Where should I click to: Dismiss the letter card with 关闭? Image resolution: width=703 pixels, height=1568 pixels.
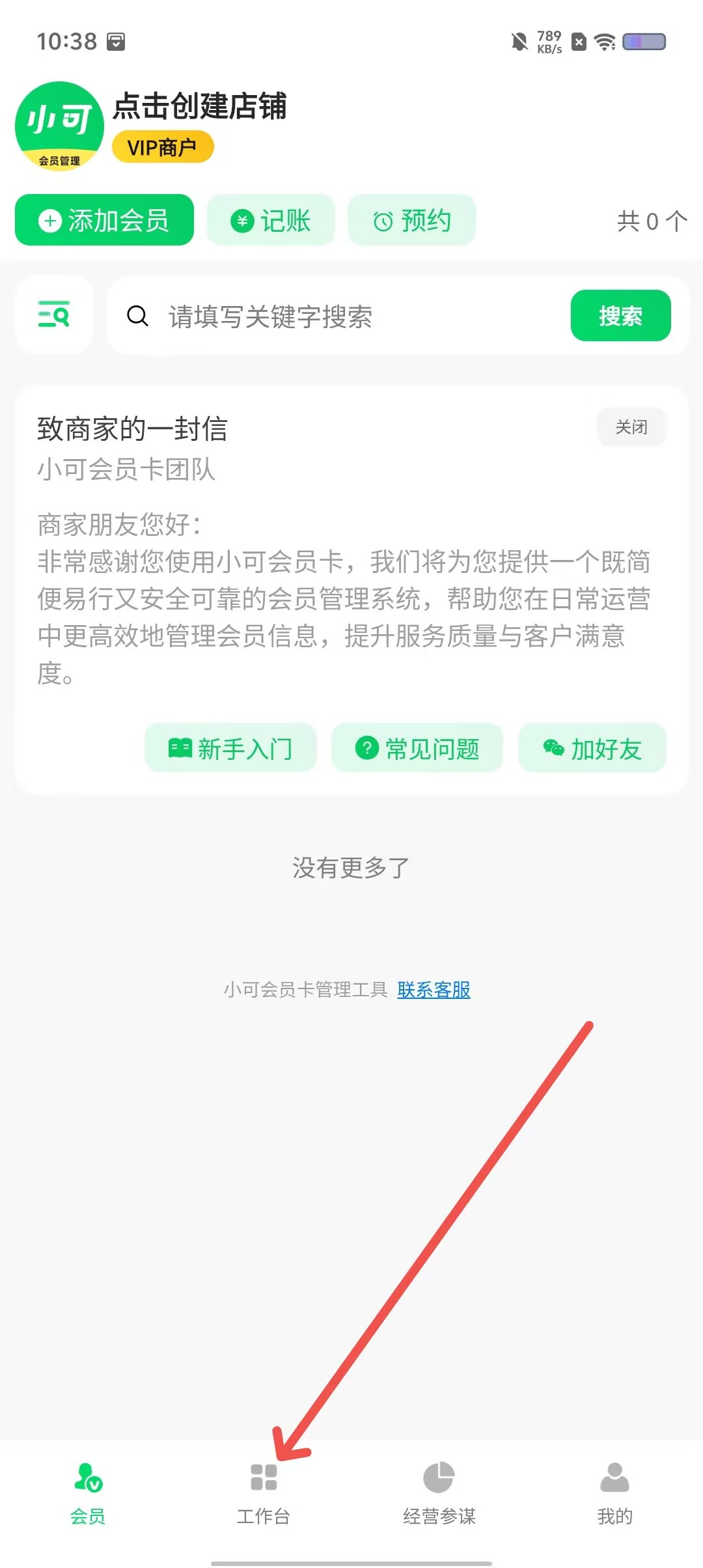pos(631,427)
